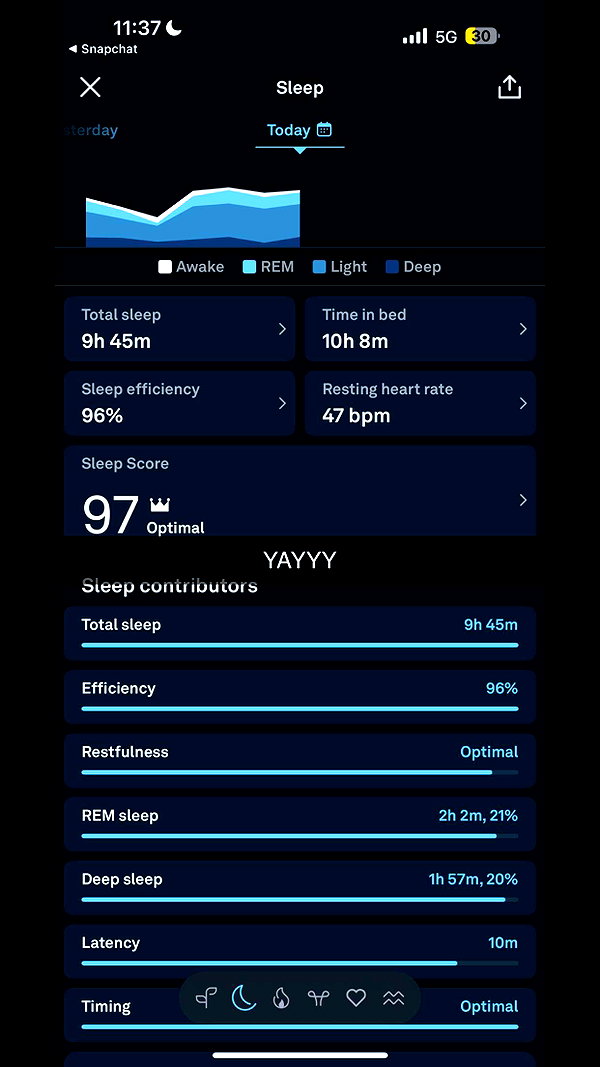Open the Resting heart rate card
The image size is (600, 1067).
420,404
